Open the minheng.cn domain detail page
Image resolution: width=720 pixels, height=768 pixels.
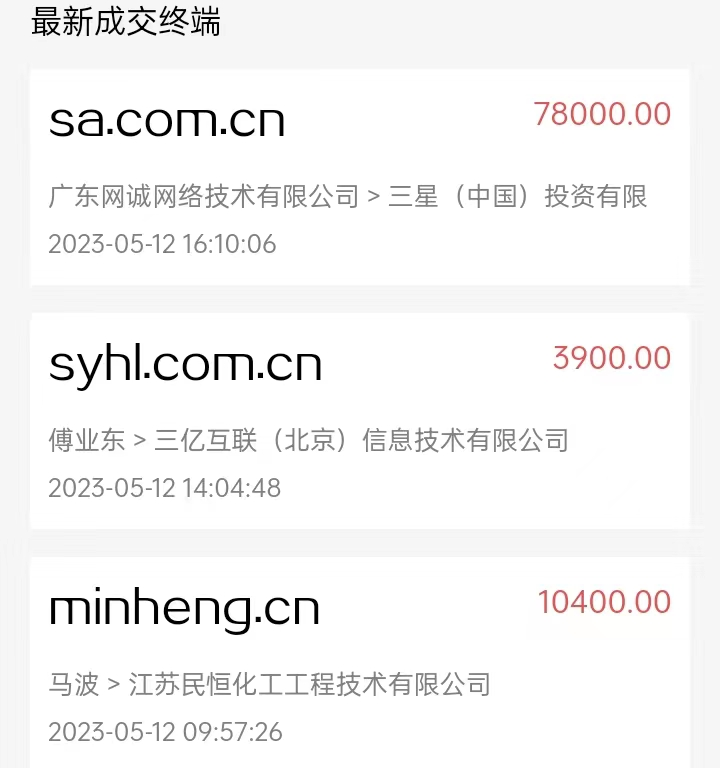(x=184, y=605)
